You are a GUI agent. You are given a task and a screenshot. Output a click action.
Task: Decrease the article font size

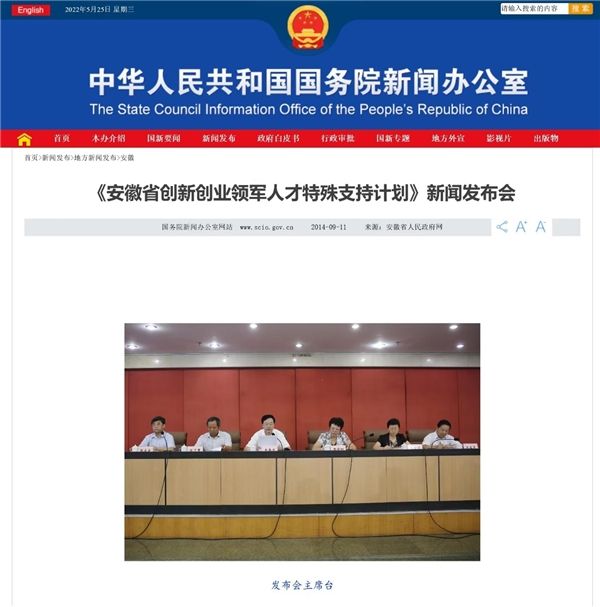coord(541,227)
